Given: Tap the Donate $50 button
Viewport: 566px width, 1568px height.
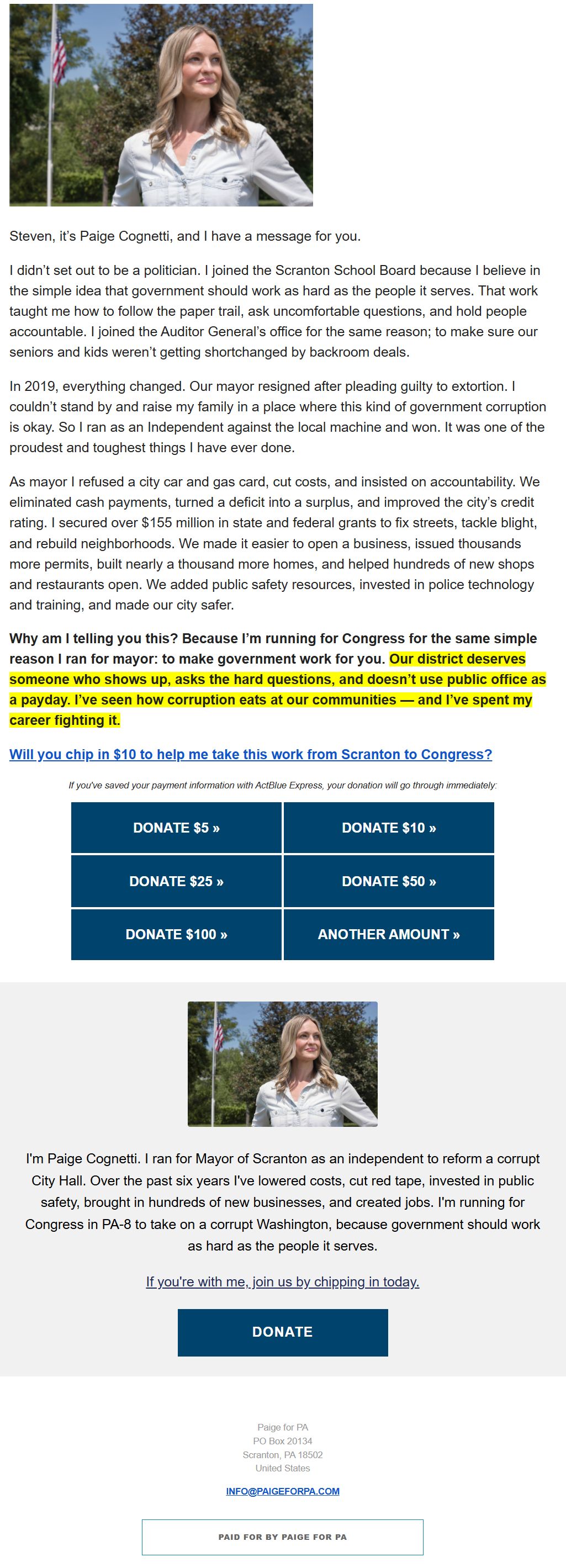Looking at the screenshot, I should (x=389, y=881).
